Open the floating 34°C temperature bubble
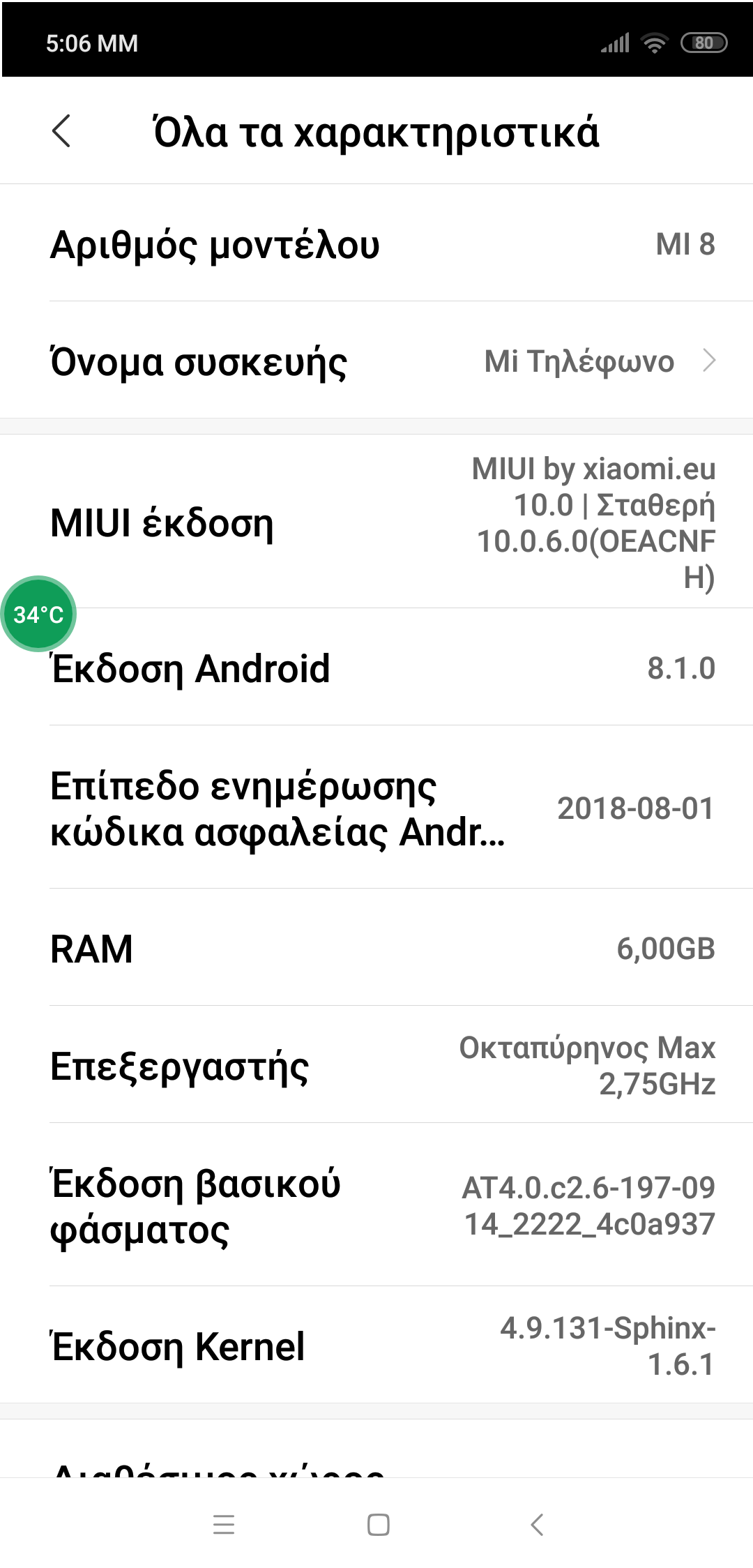This screenshot has width=753, height=1568. 38,615
